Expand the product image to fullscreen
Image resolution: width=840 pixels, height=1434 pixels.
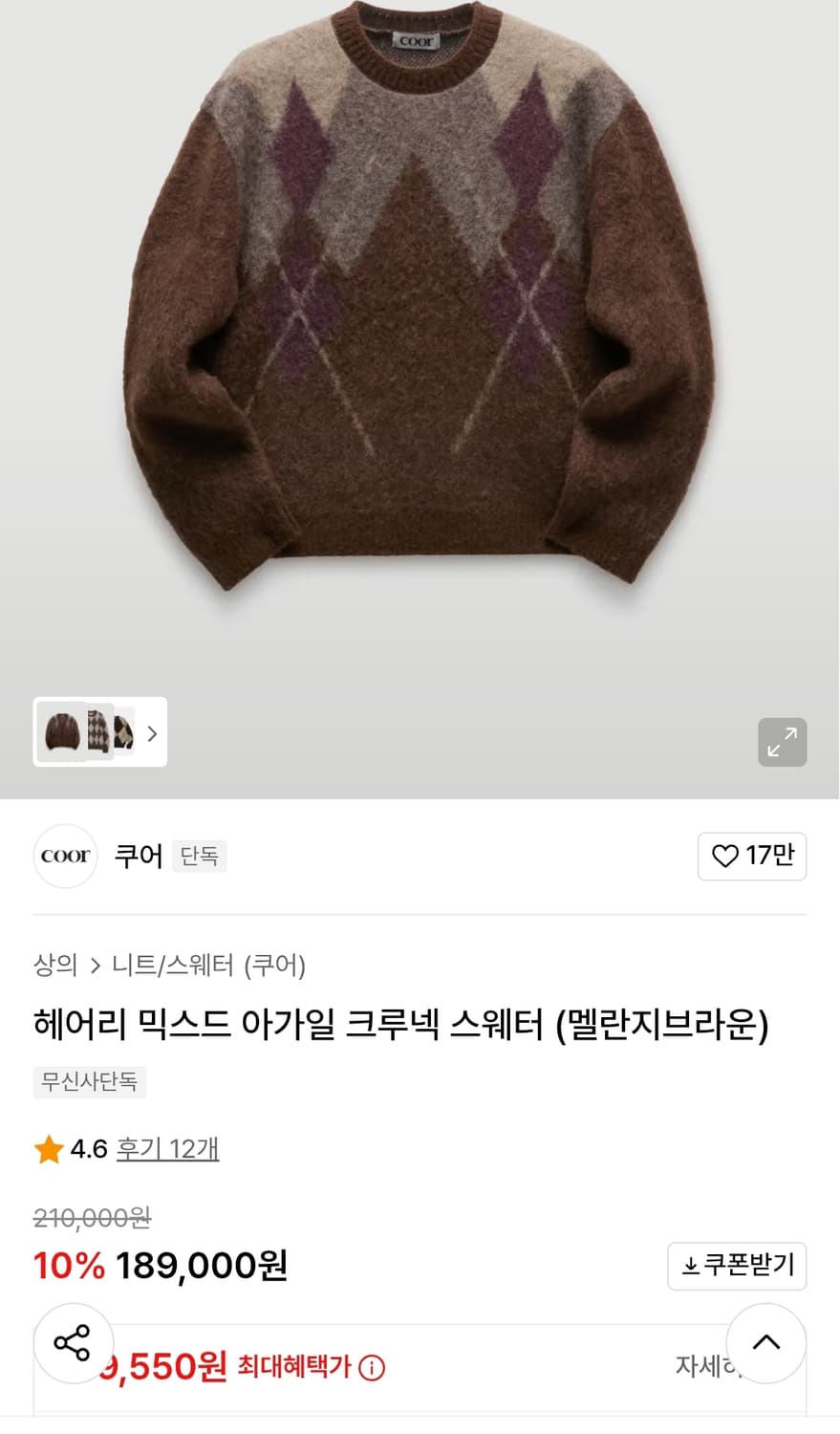click(783, 743)
